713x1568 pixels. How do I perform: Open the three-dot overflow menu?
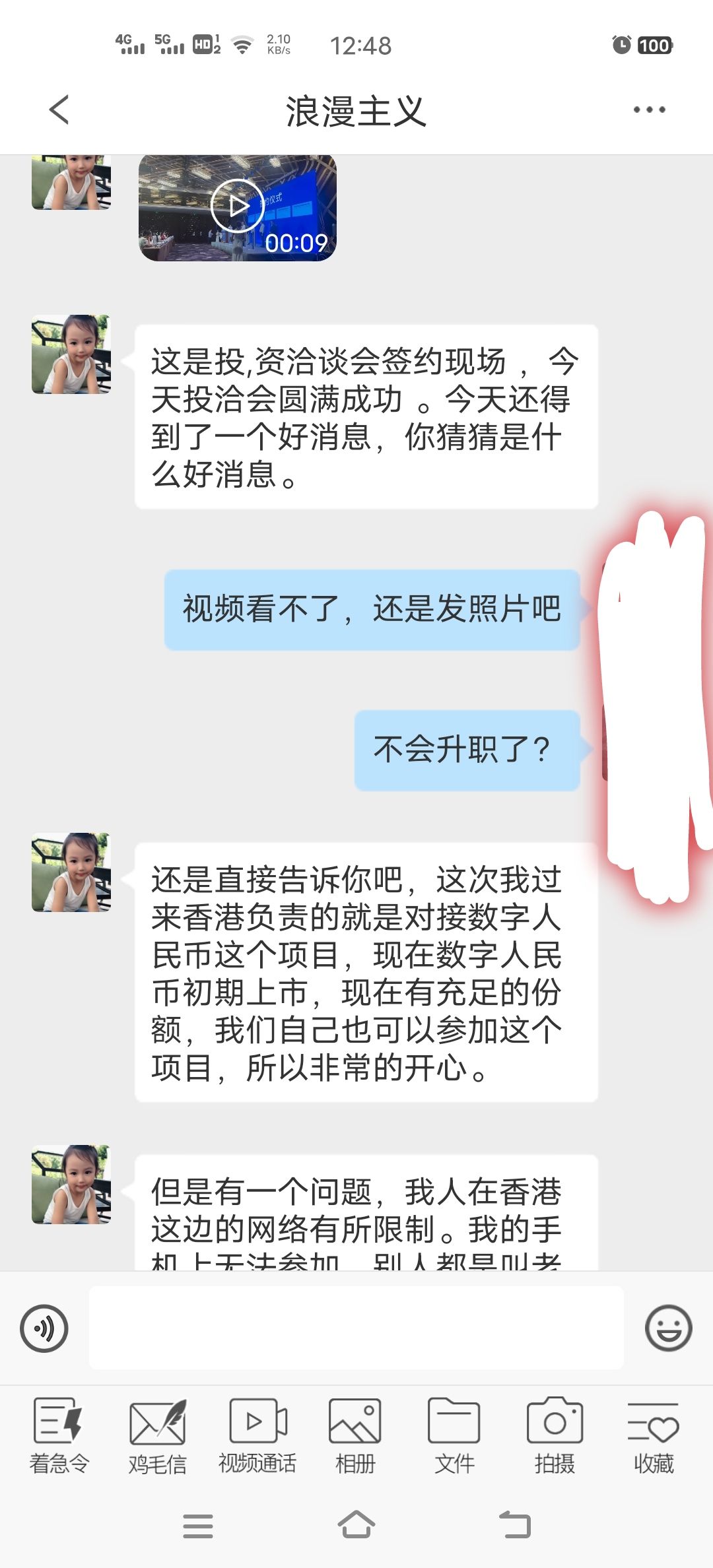[x=649, y=110]
